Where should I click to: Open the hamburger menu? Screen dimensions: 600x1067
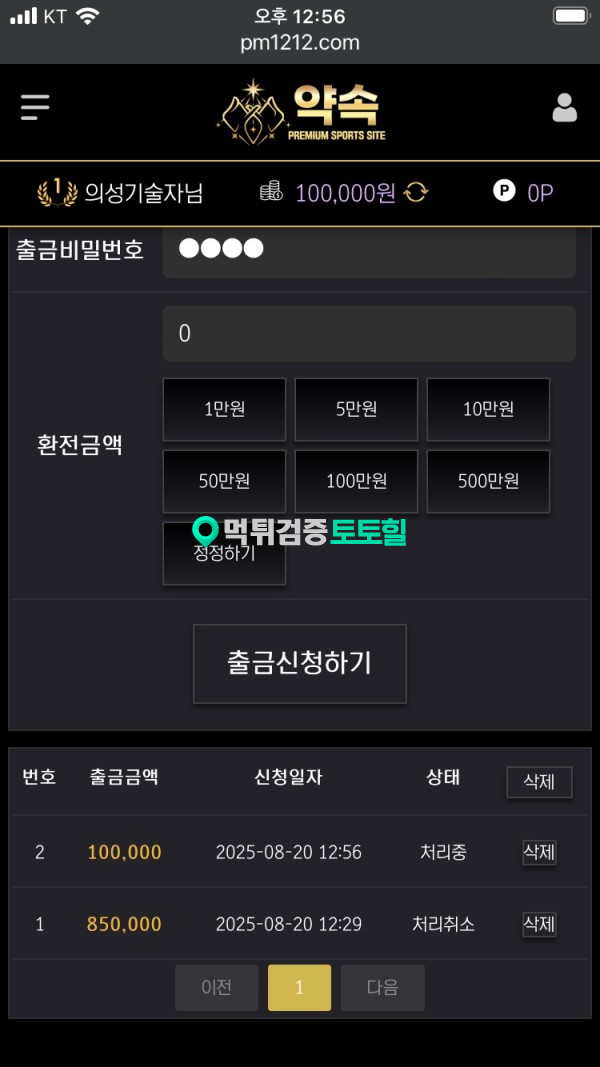click(x=35, y=107)
